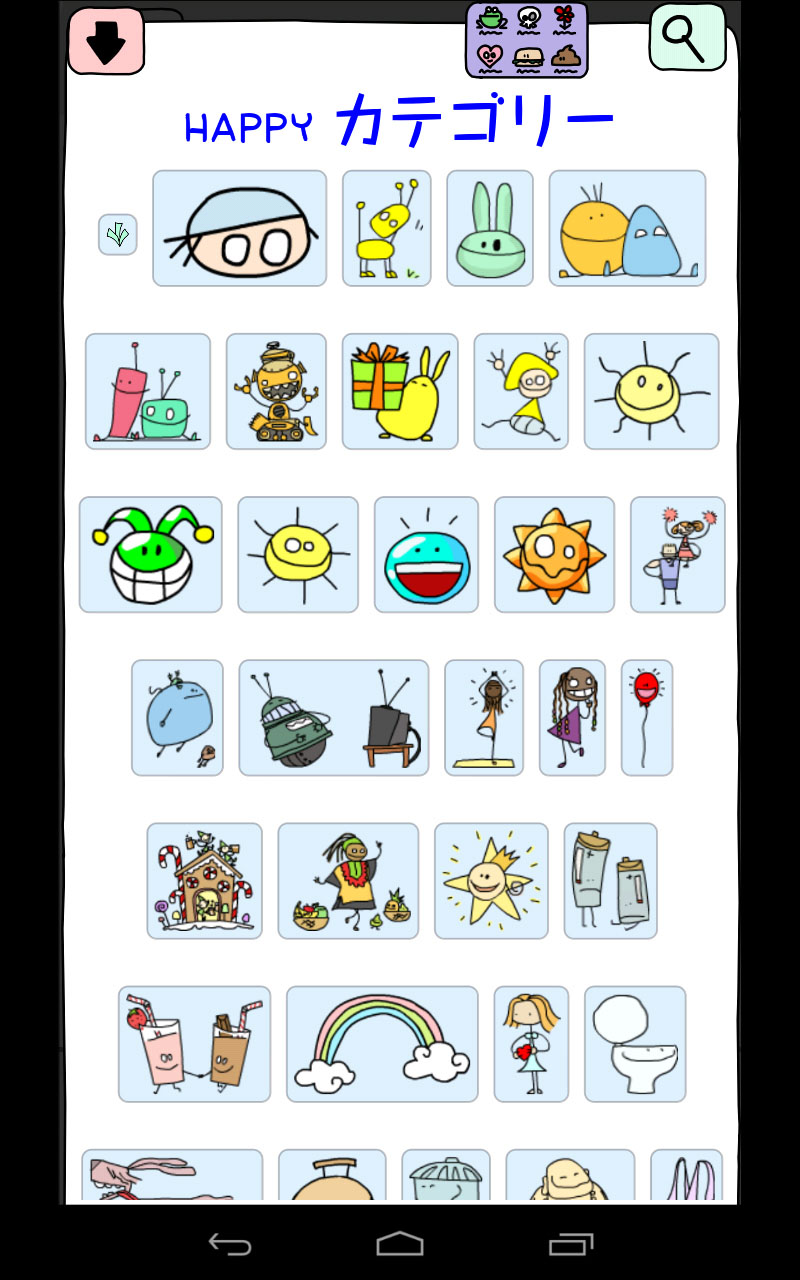Select the rainbow with clouds doodle

click(382, 1044)
